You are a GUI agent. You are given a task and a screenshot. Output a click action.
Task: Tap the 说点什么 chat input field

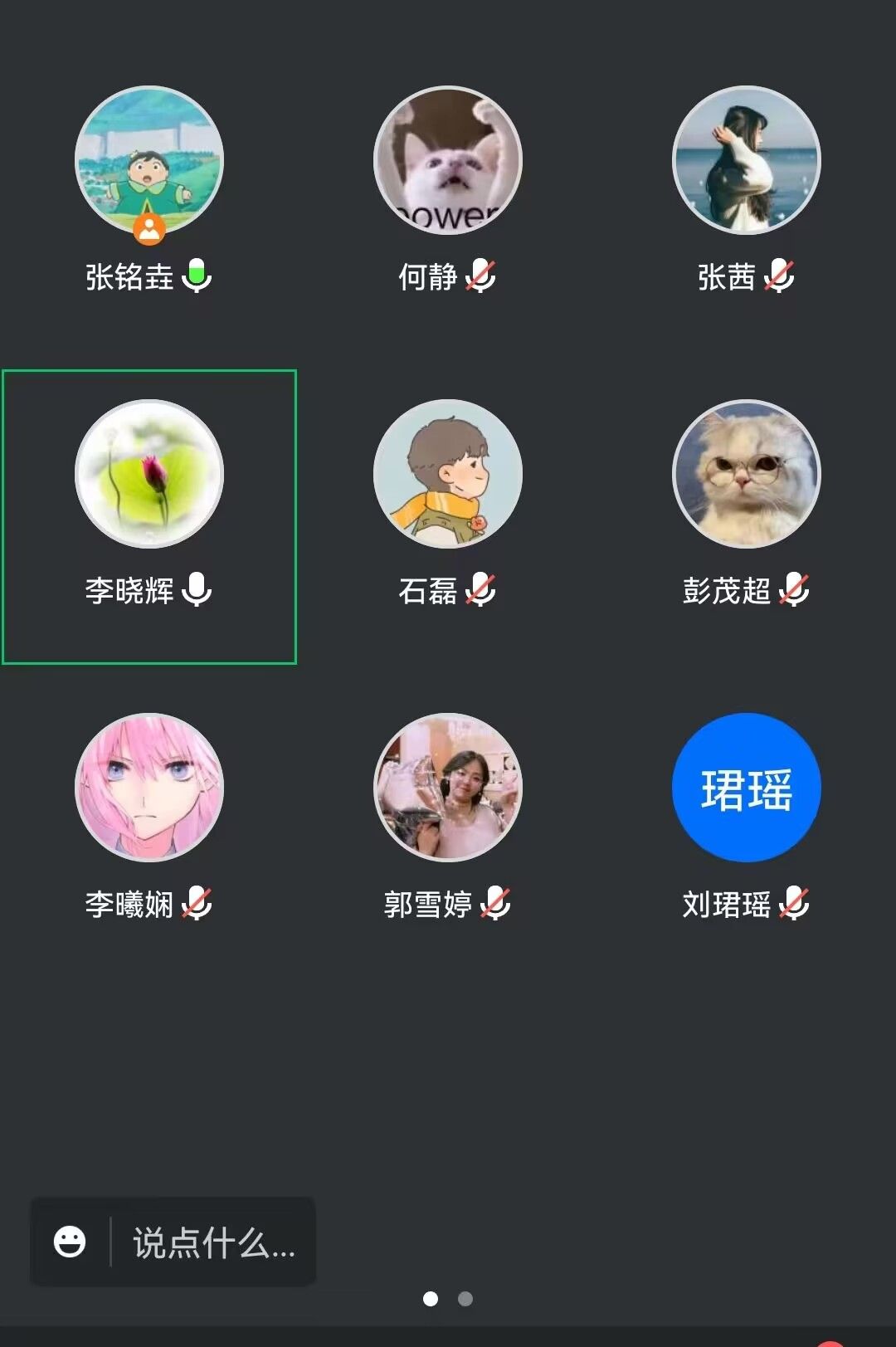pos(214,1242)
